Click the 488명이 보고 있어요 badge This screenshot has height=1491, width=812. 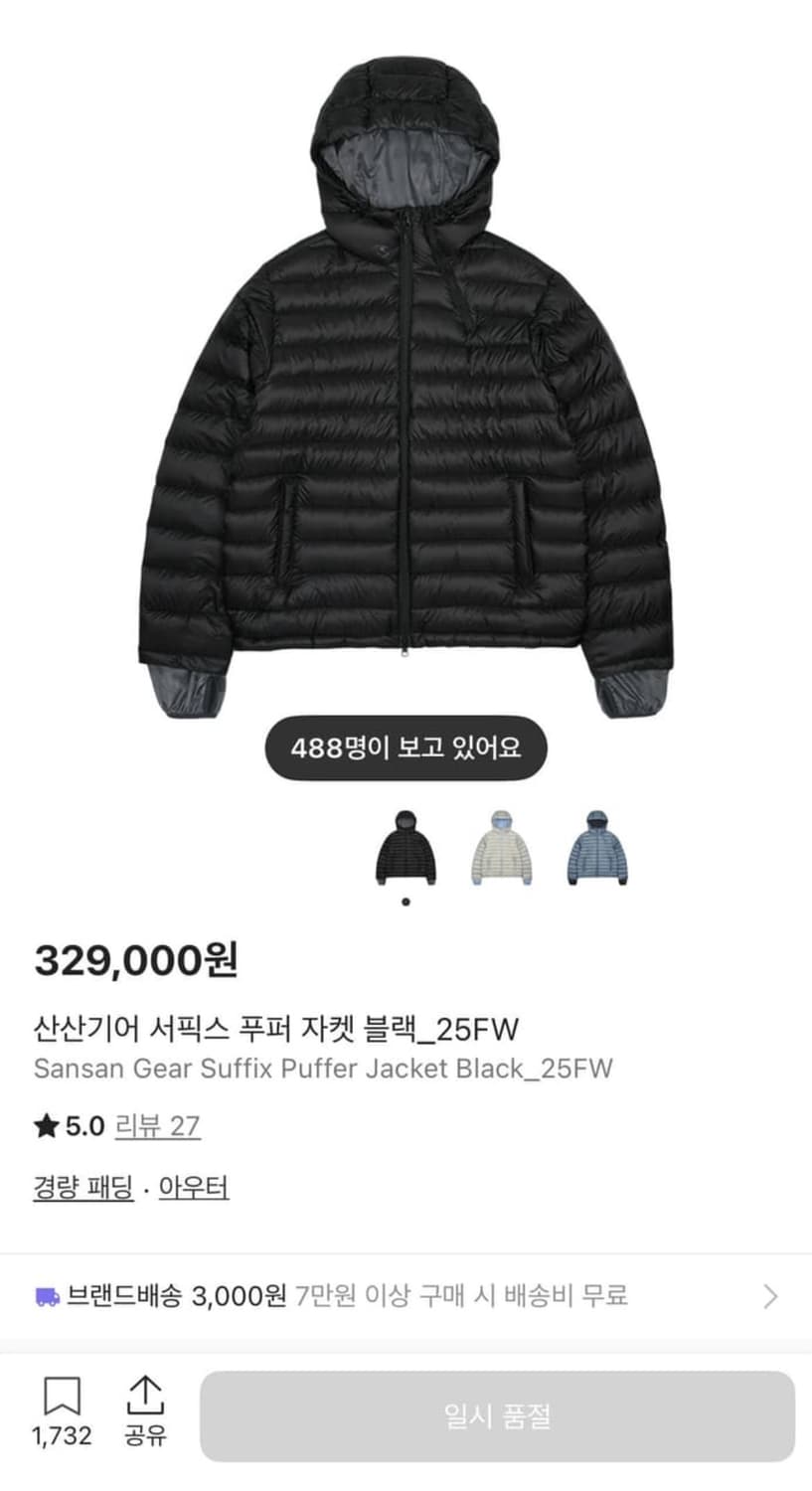(x=404, y=749)
